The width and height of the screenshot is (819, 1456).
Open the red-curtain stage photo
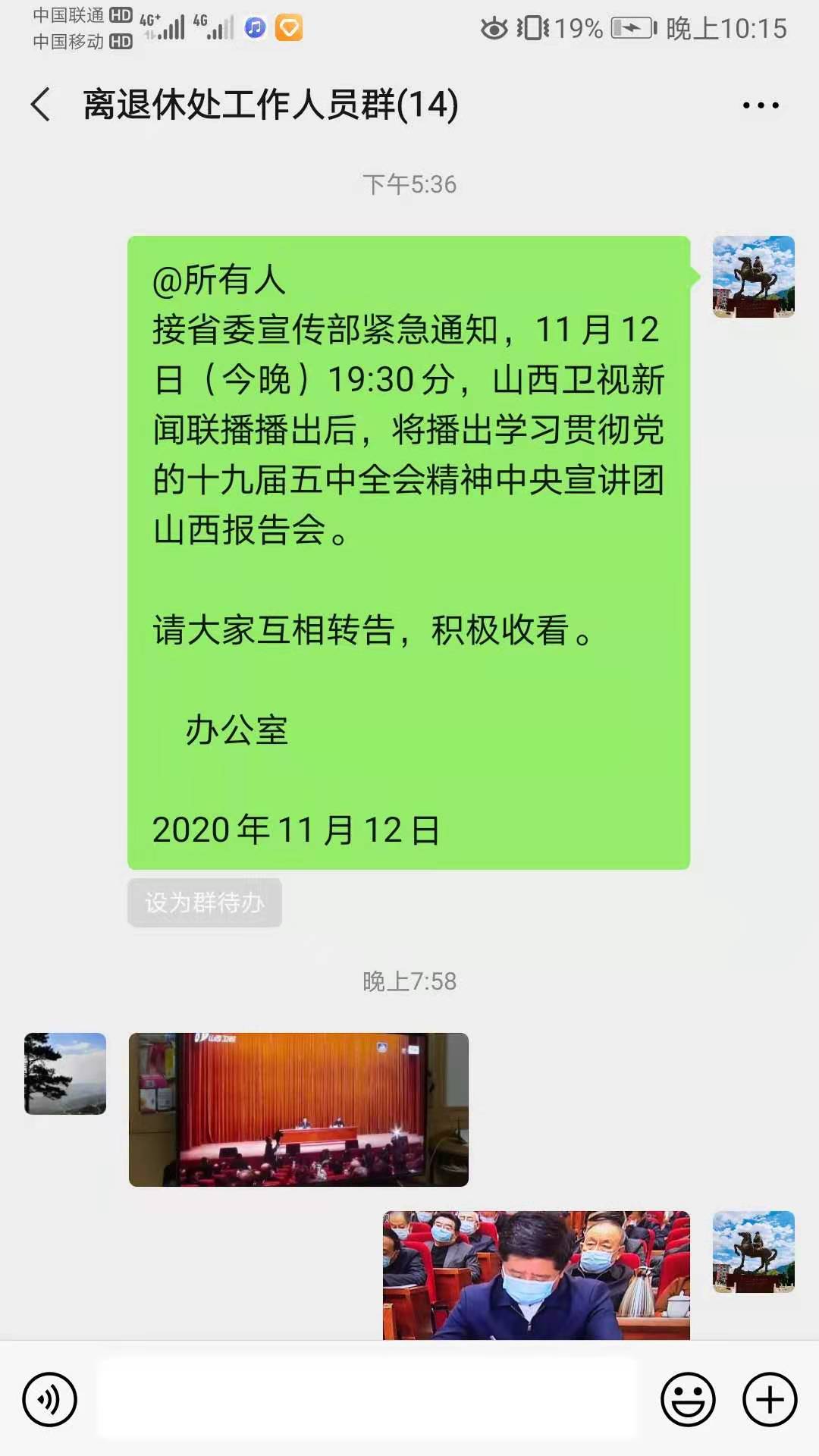(x=299, y=1109)
